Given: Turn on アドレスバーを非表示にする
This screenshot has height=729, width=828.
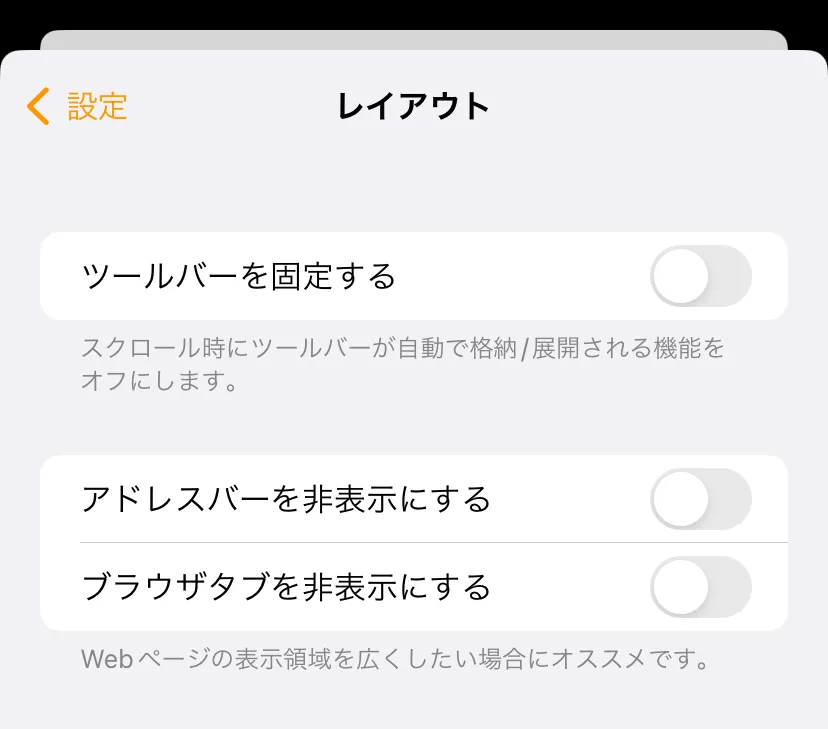Looking at the screenshot, I should pos(700,499).
